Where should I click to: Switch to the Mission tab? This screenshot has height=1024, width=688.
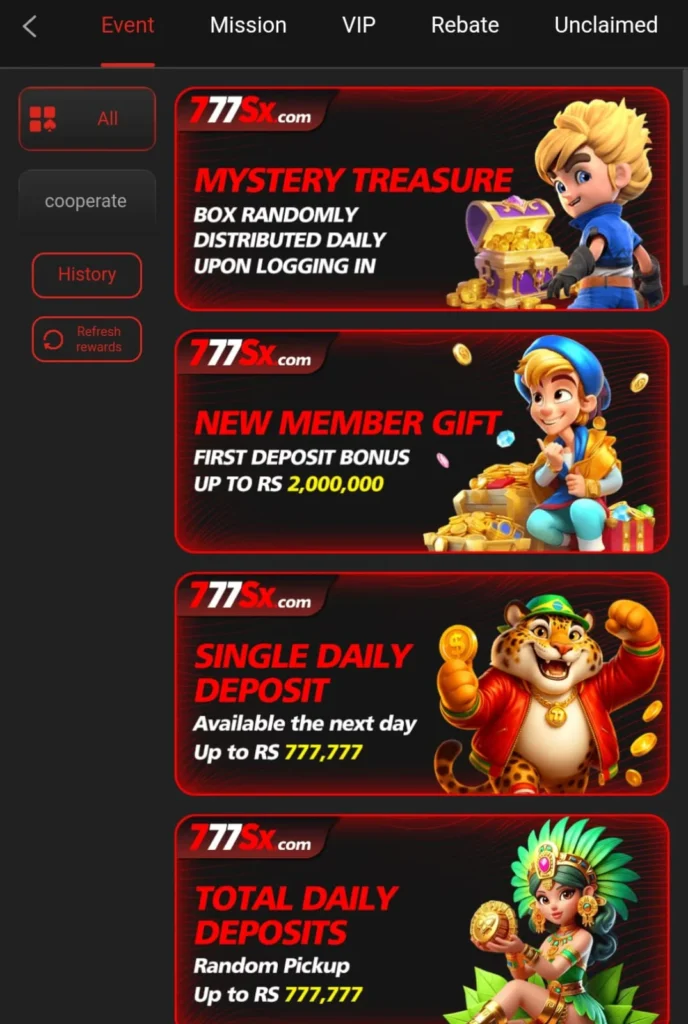coord(248,26)
